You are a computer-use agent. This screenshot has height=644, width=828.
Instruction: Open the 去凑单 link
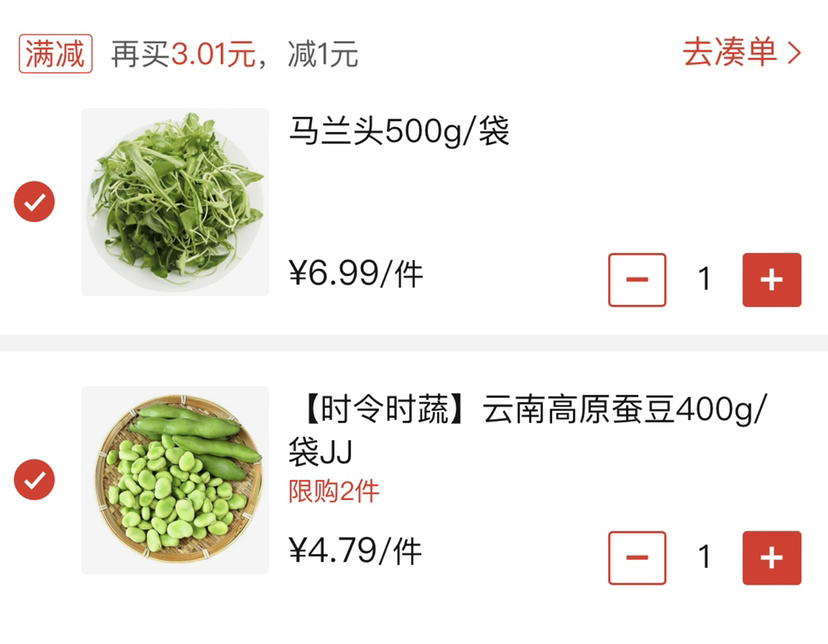(x=741, y=53)
